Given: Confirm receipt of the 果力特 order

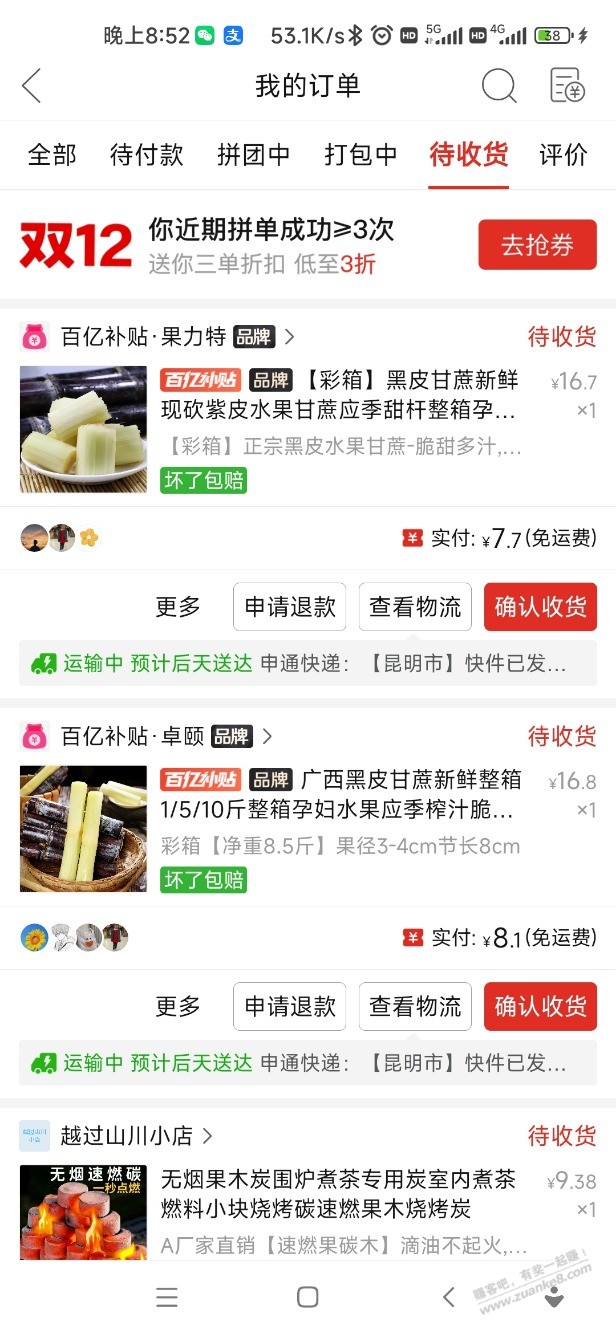Looking at the screenshot, I should click(540, 607).
